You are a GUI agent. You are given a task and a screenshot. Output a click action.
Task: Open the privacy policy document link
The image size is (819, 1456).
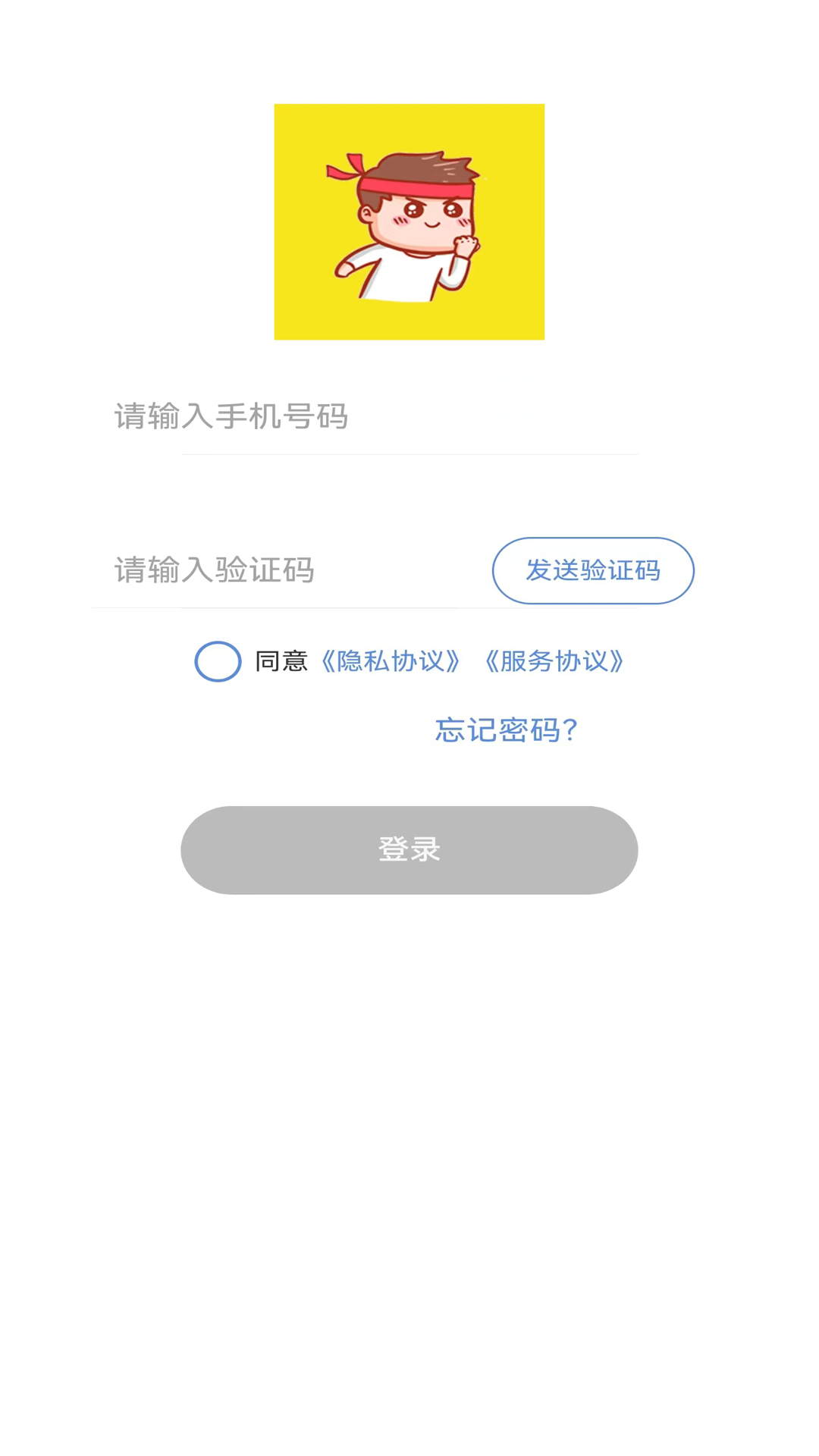pyautogui.click(x=391, y=661)
